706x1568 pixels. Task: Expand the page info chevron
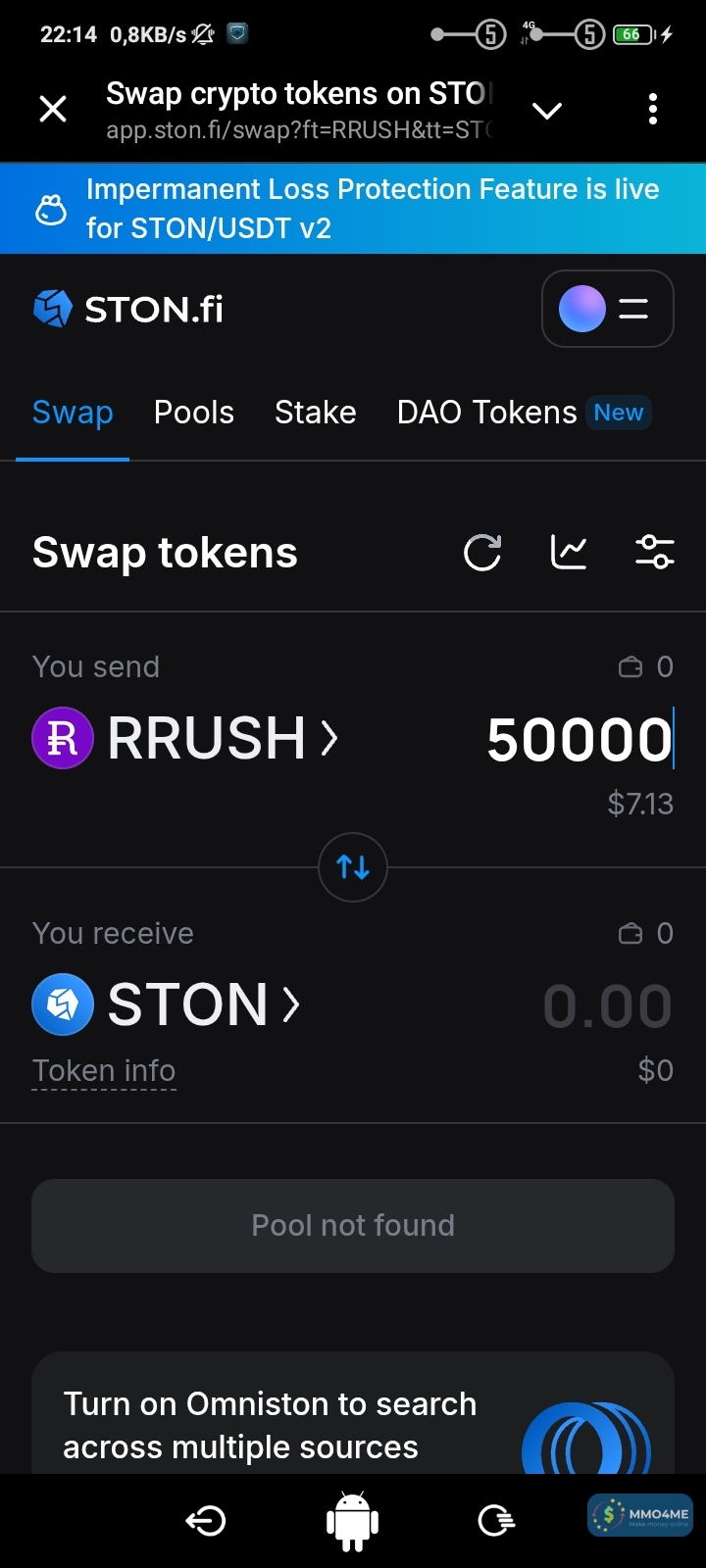click(547, 110)
